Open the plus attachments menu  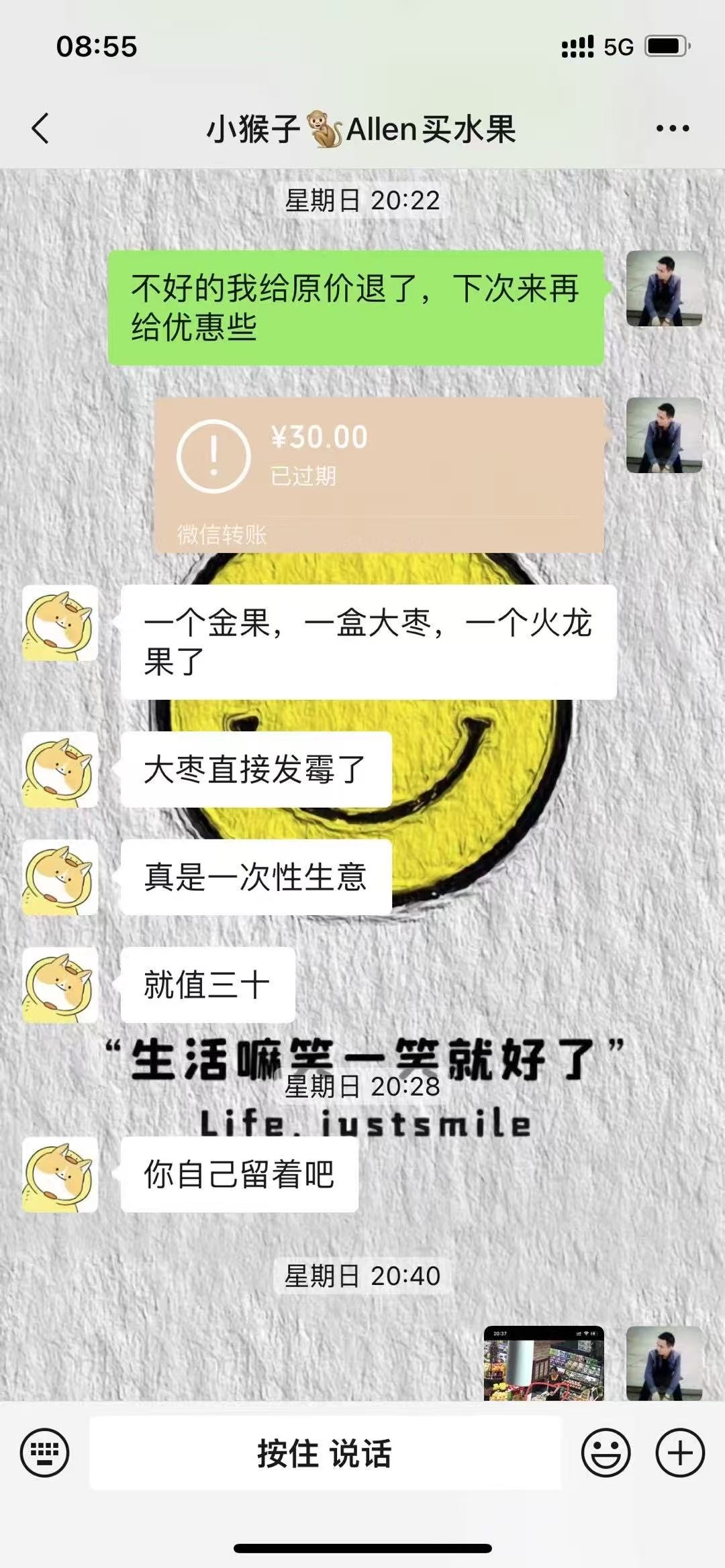(679, 1453)
